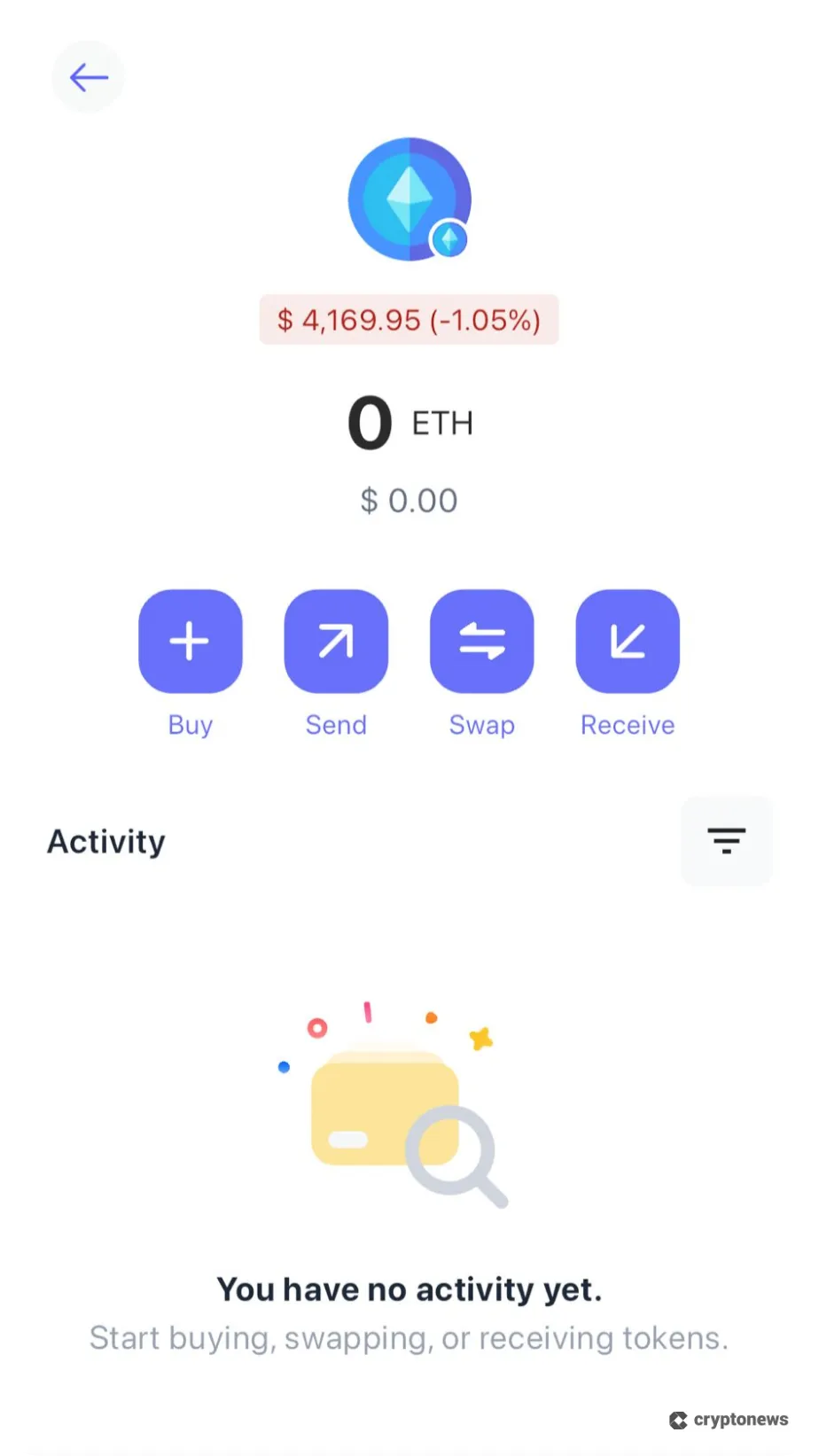The image size is (819, 1456).
Task: Select the small network badge on ETH icon
Action: click(450, 237)
